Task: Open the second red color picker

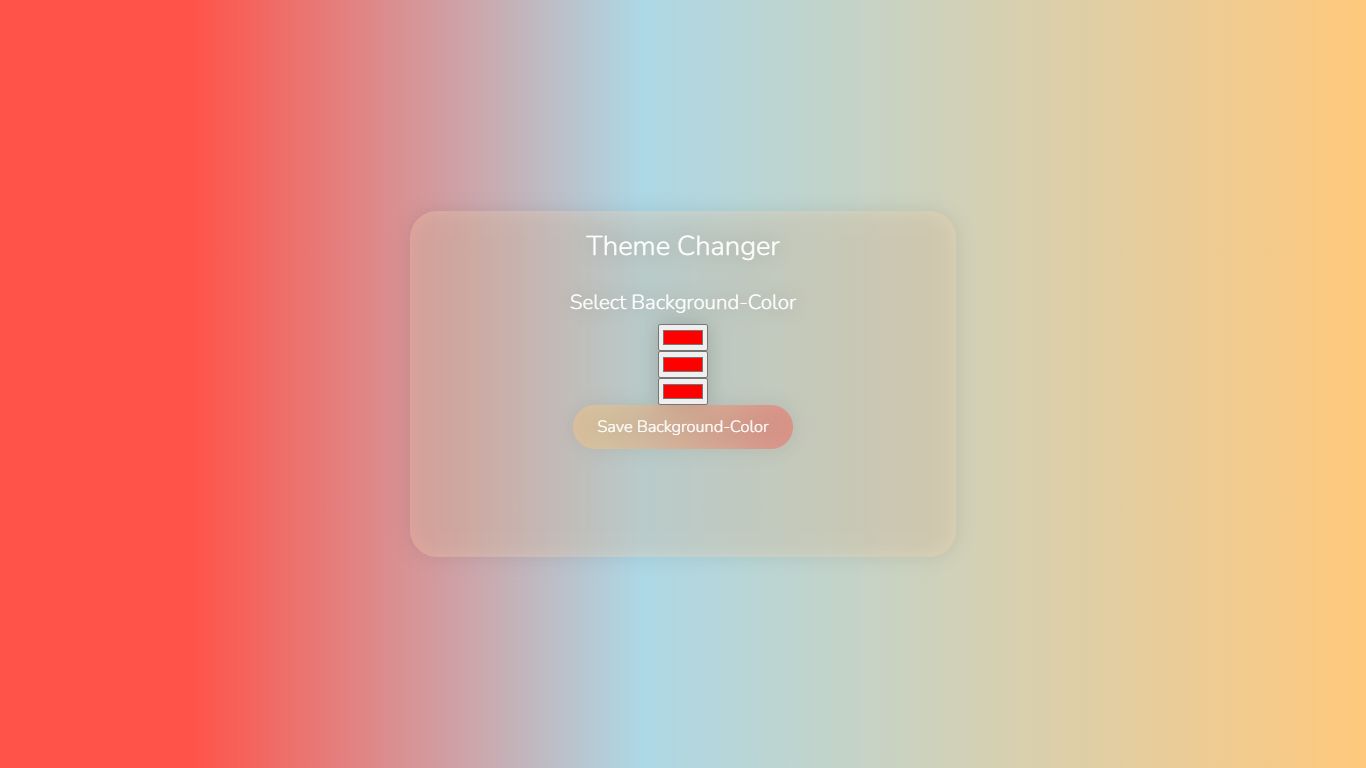Action: click(x=683, y=365)
